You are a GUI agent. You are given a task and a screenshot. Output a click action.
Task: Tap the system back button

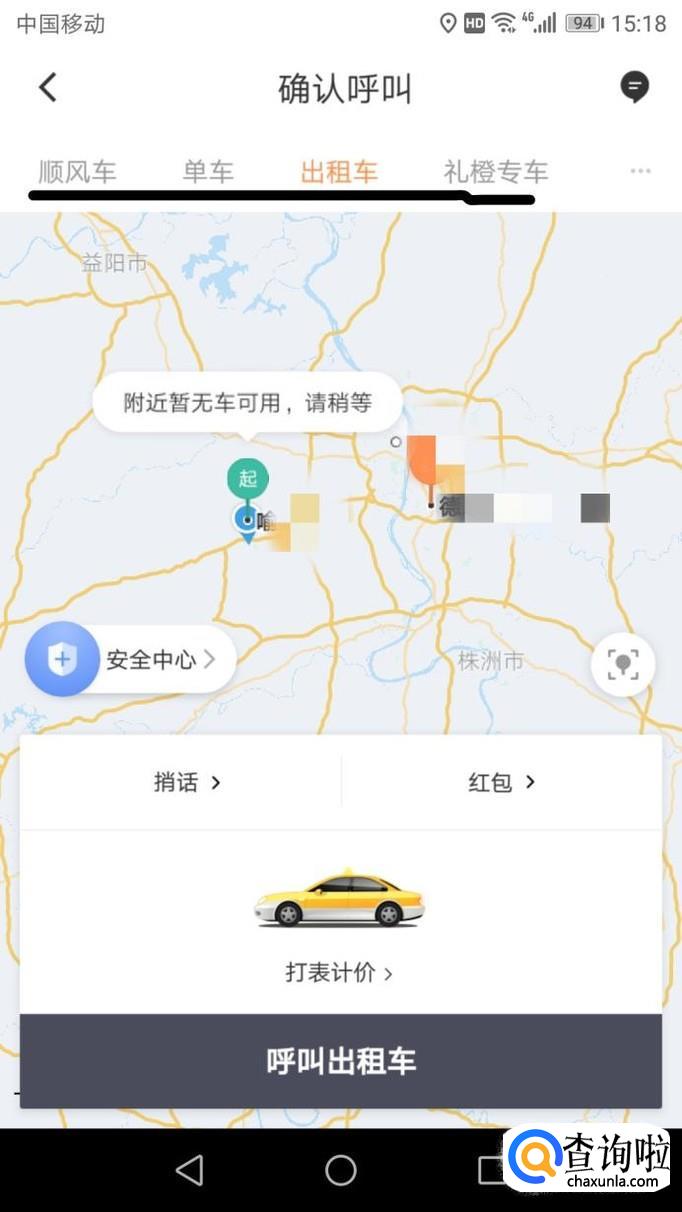[x=189, y=1170]
